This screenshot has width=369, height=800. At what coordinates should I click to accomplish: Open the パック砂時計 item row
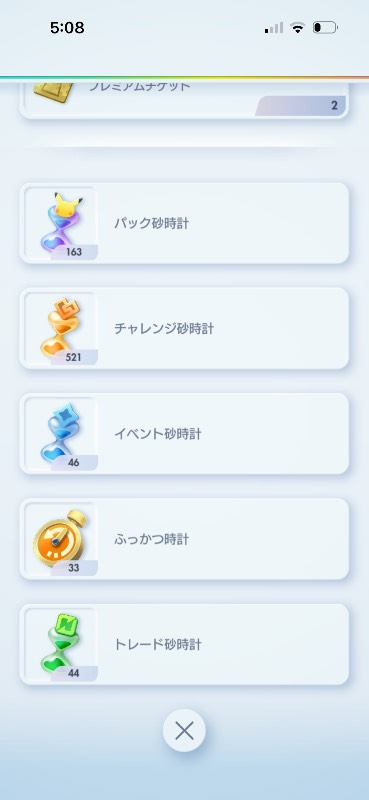(184, 223)
